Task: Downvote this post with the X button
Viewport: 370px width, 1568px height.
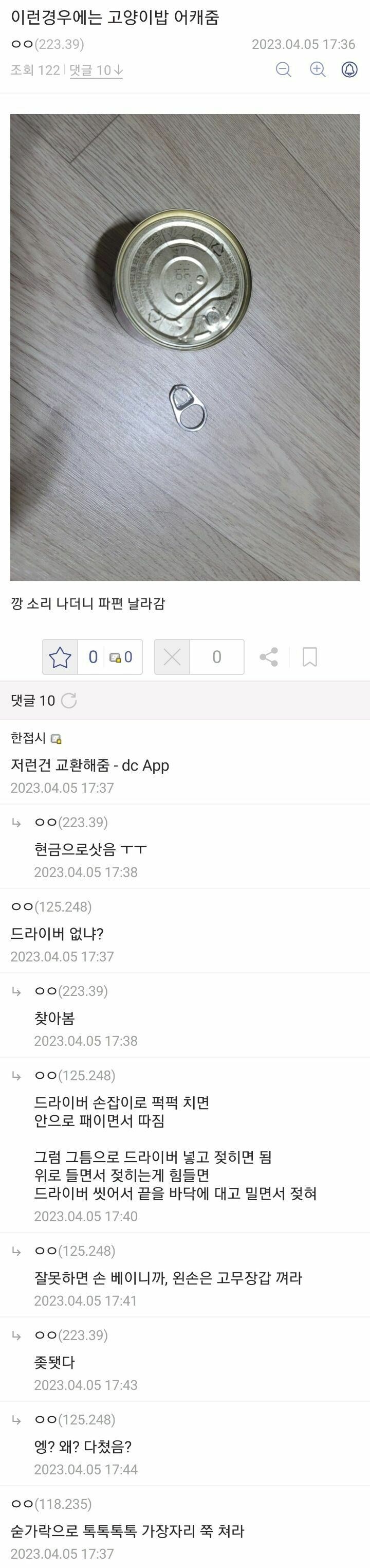Action: (x=173, y=657)
